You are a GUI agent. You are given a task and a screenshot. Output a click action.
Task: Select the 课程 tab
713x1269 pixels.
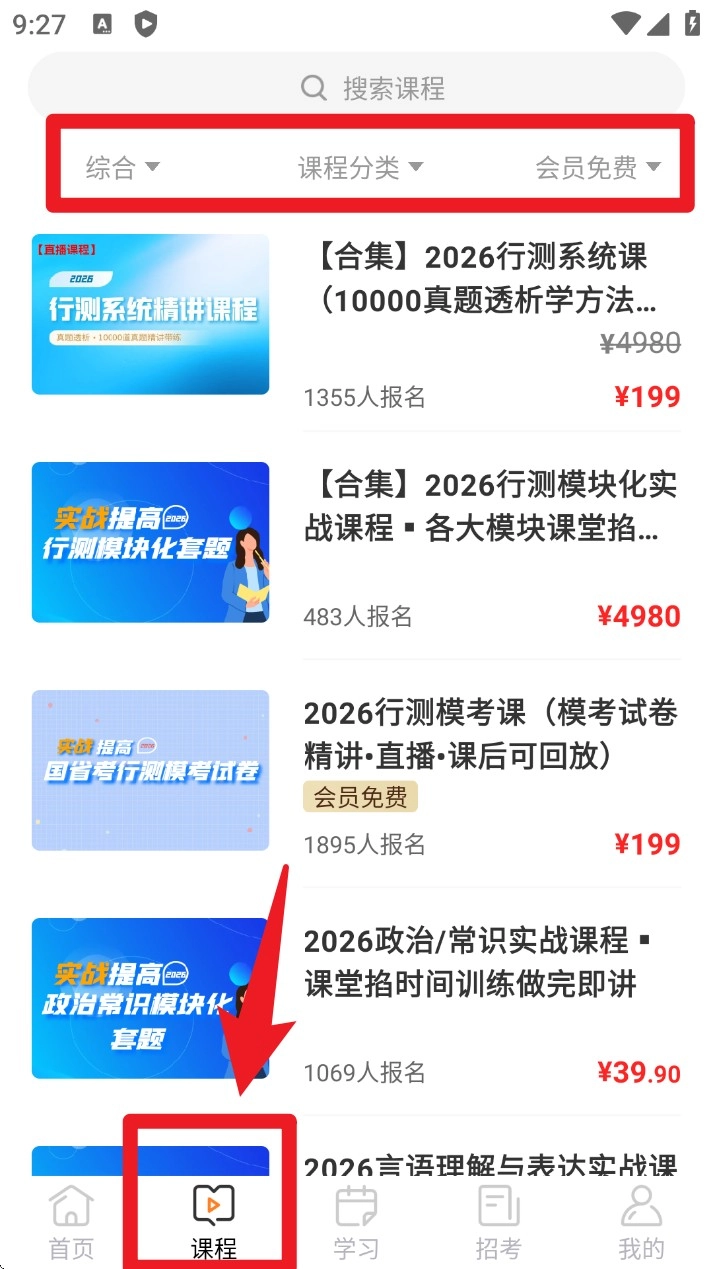click(213, 1222)
